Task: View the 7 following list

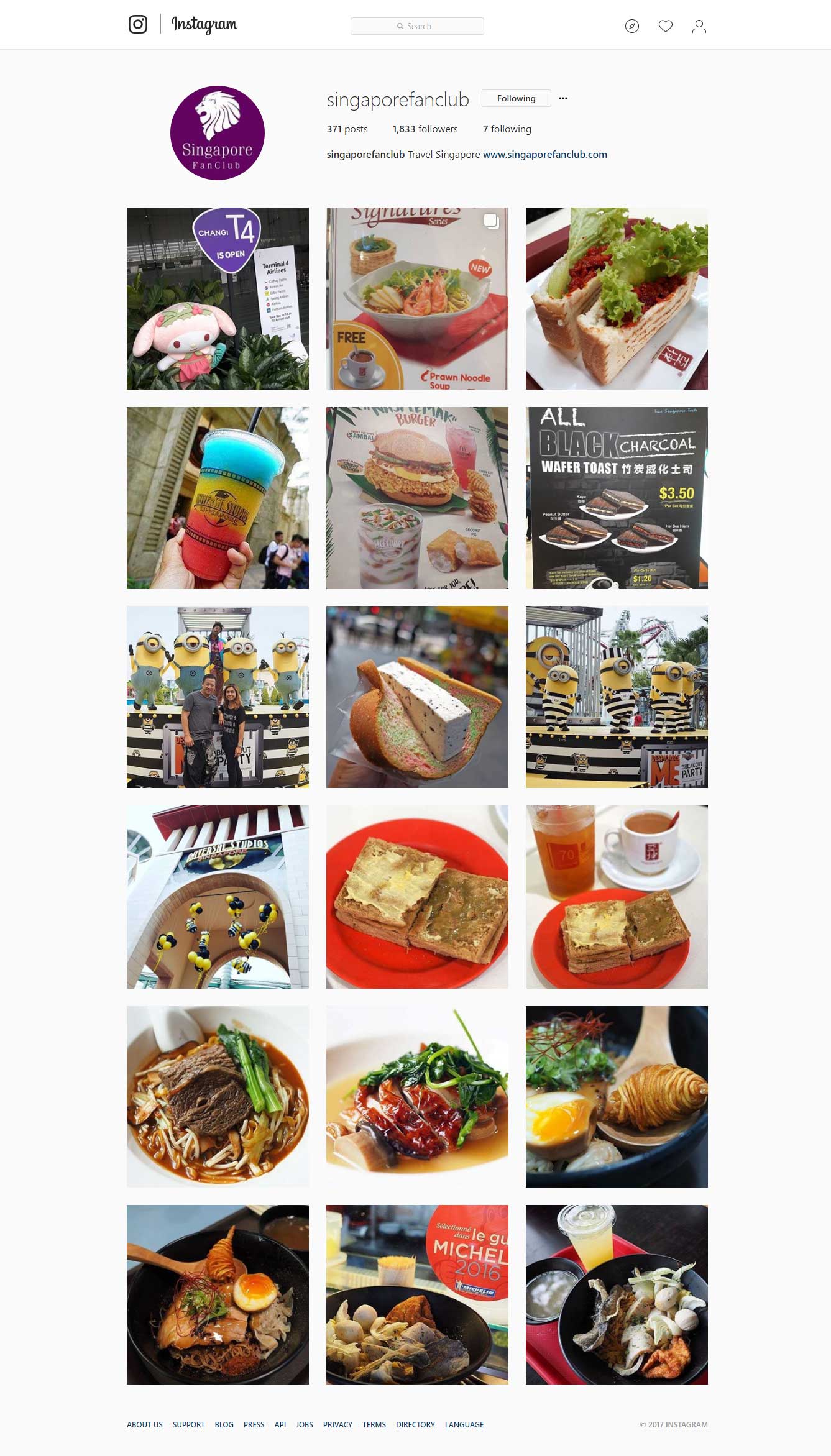Action: (x=507, y=129)
